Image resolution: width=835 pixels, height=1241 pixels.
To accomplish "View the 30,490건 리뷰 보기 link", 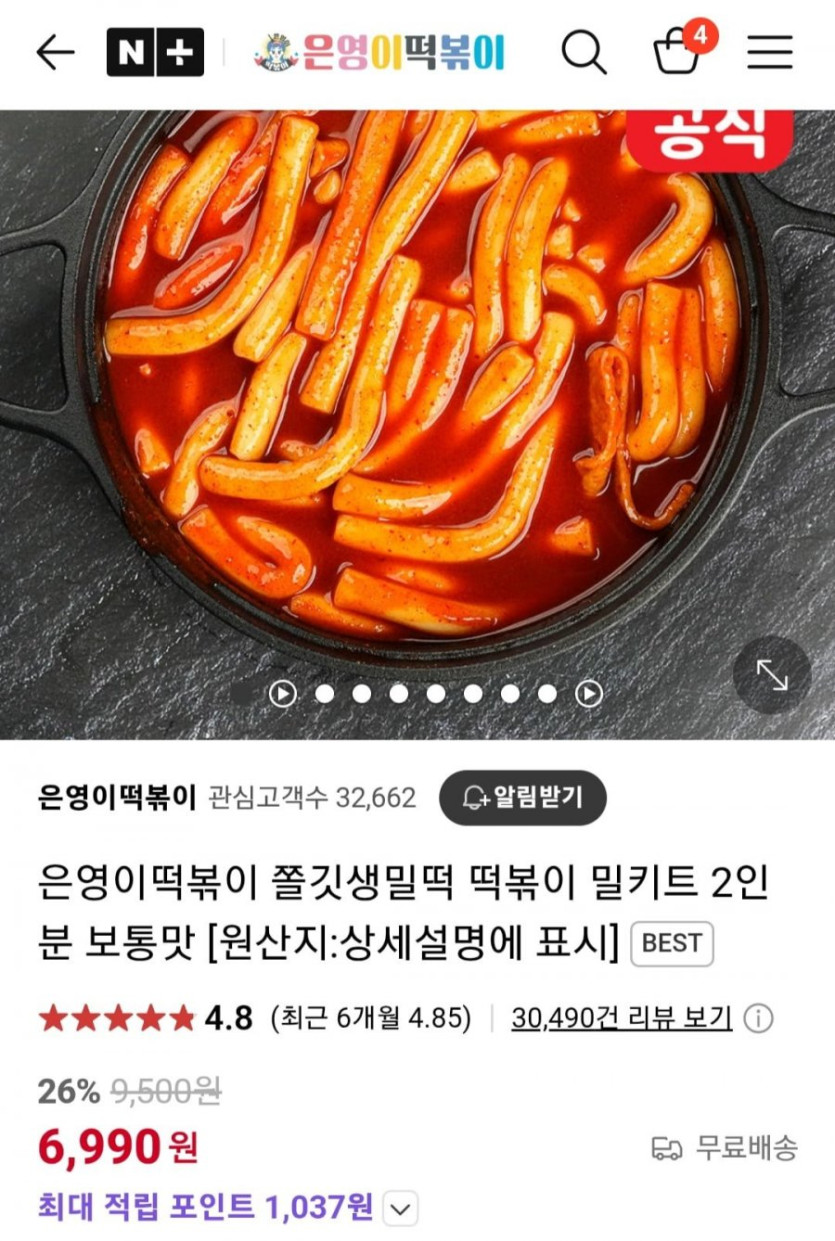I will [621, 1018].
